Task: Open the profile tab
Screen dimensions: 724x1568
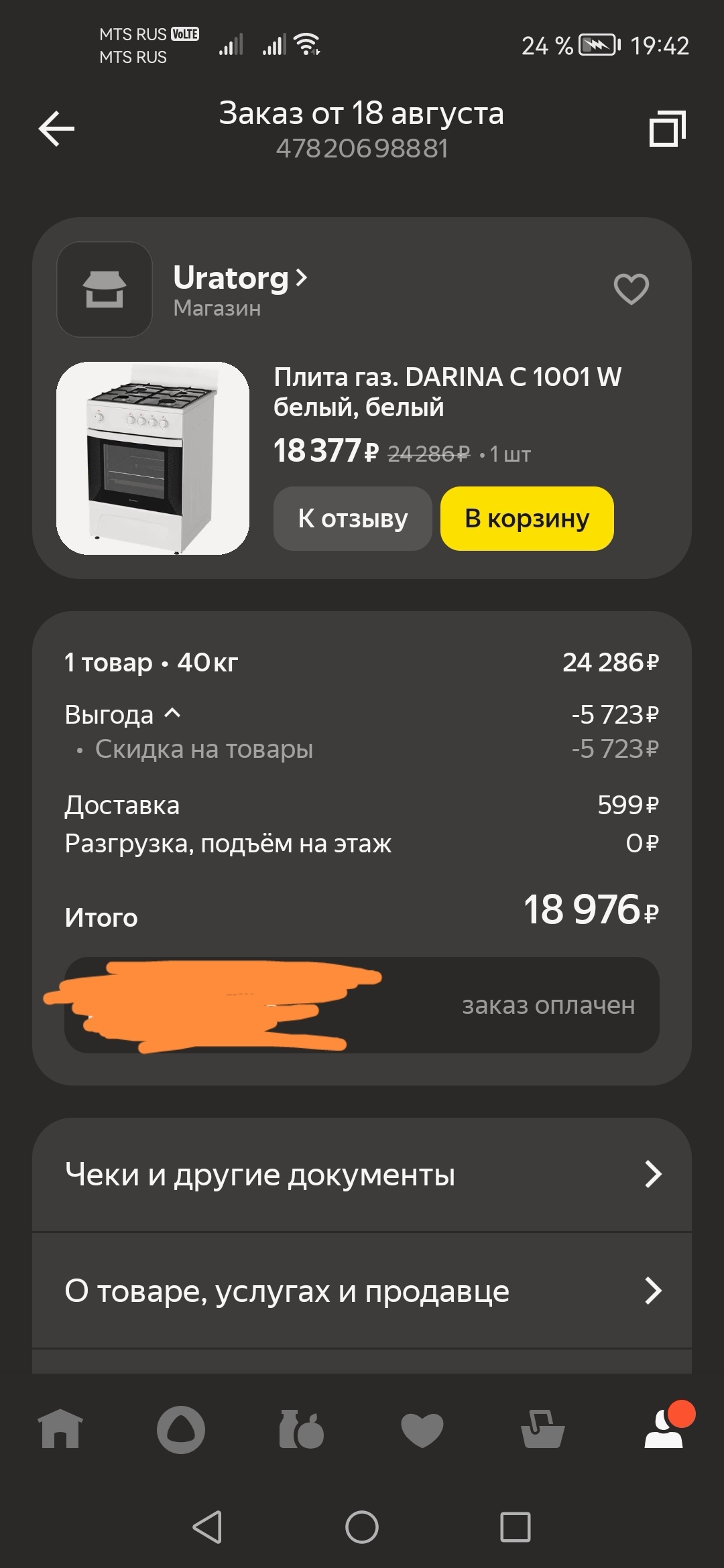Action: click(664, 1429)
